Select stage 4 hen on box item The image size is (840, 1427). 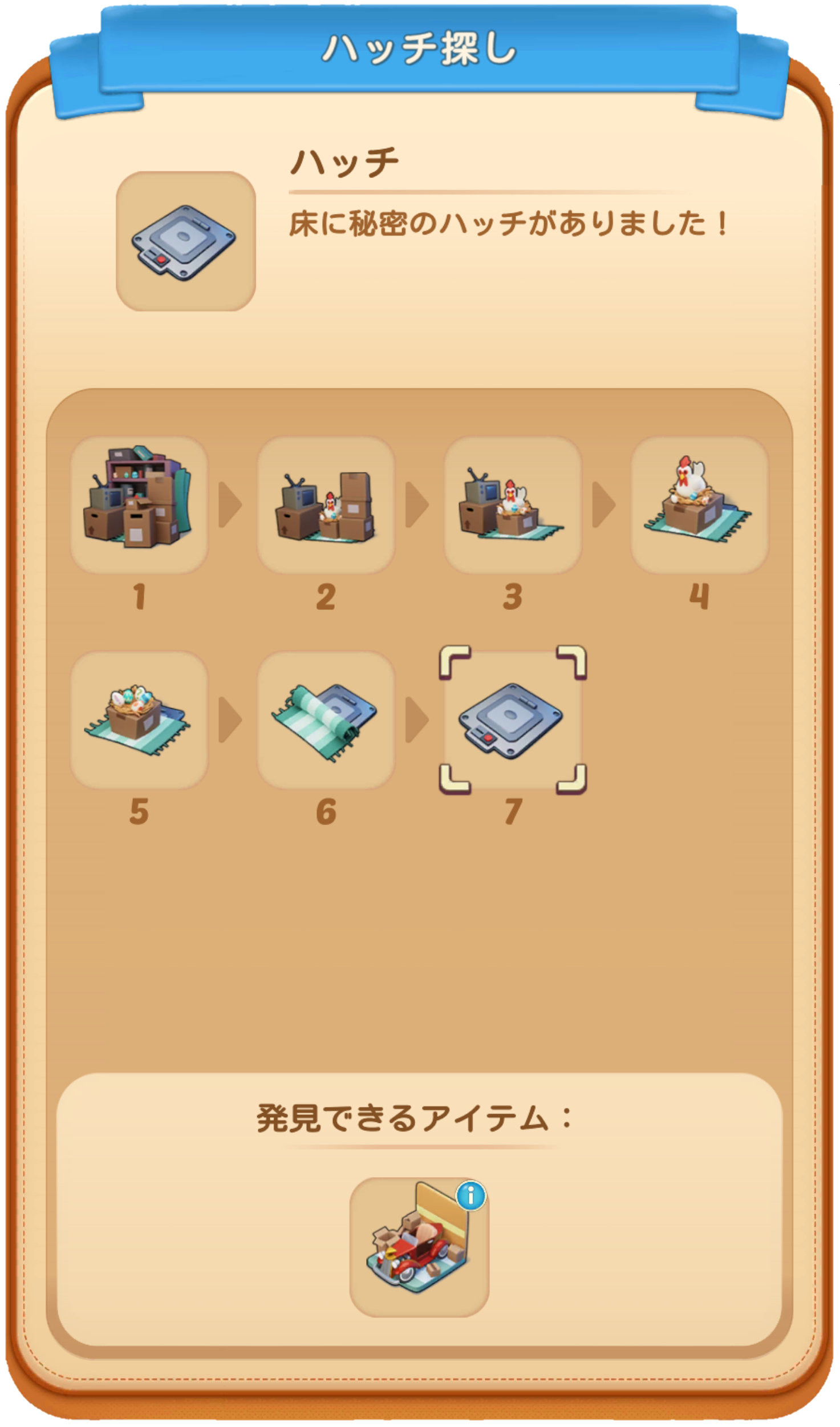[699, 505]
